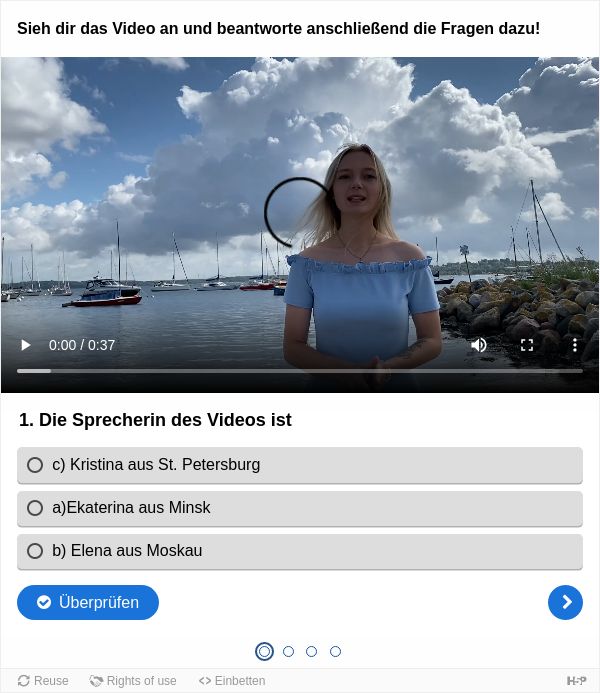Go to next question arrow
The height and width of the screenshot is (693, 600).
[565, 602]
